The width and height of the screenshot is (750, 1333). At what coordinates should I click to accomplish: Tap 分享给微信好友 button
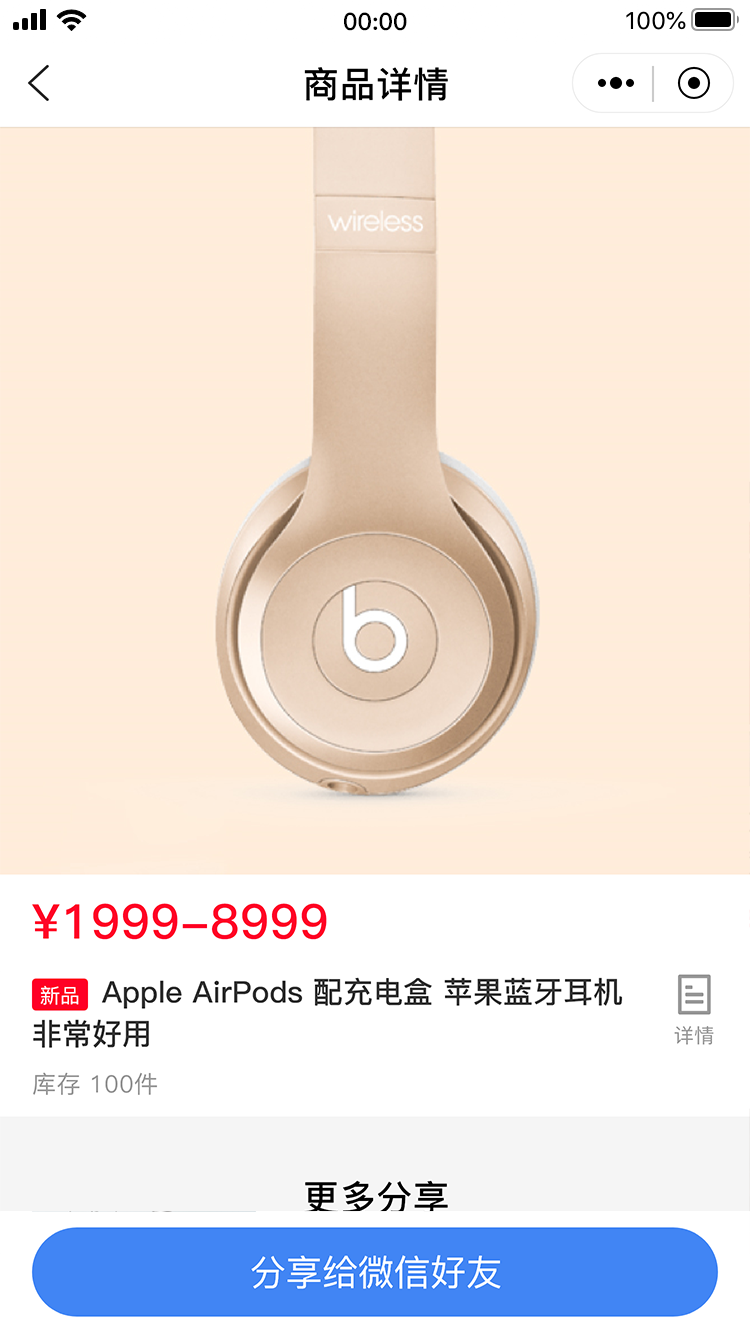(x=375, y=1273)
